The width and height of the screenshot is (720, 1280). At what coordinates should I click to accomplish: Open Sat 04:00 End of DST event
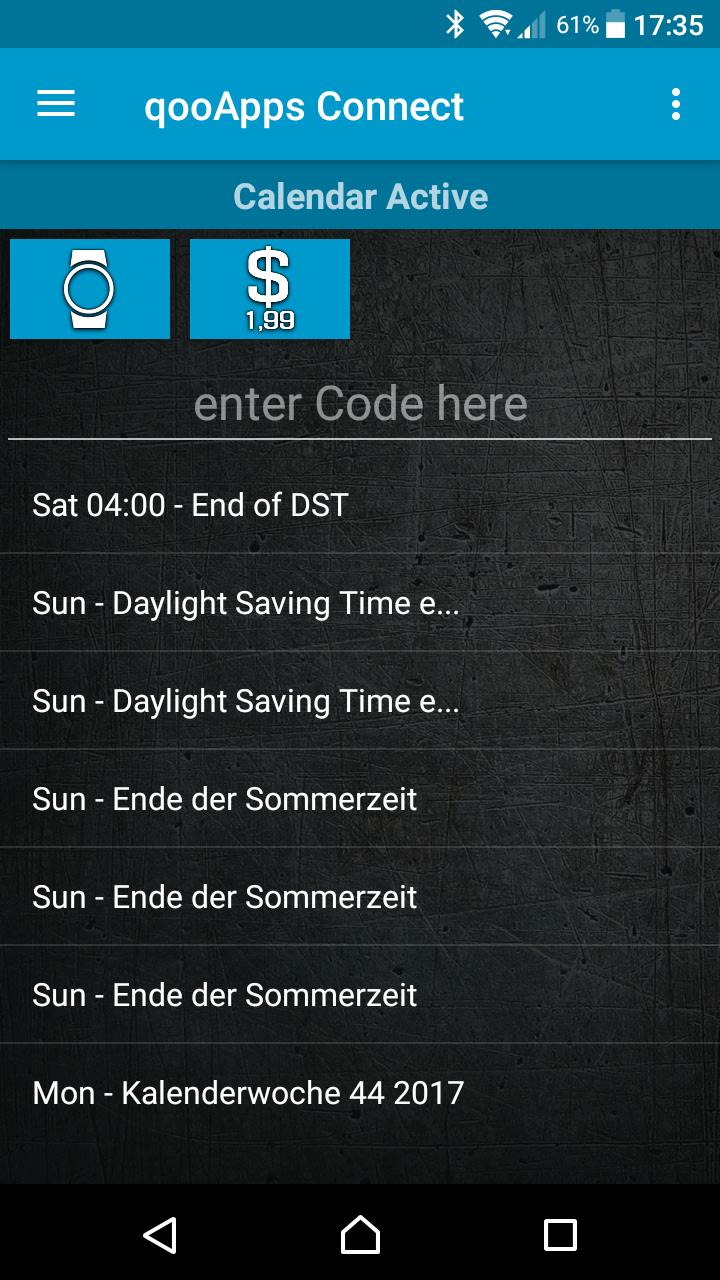point(360,505)
